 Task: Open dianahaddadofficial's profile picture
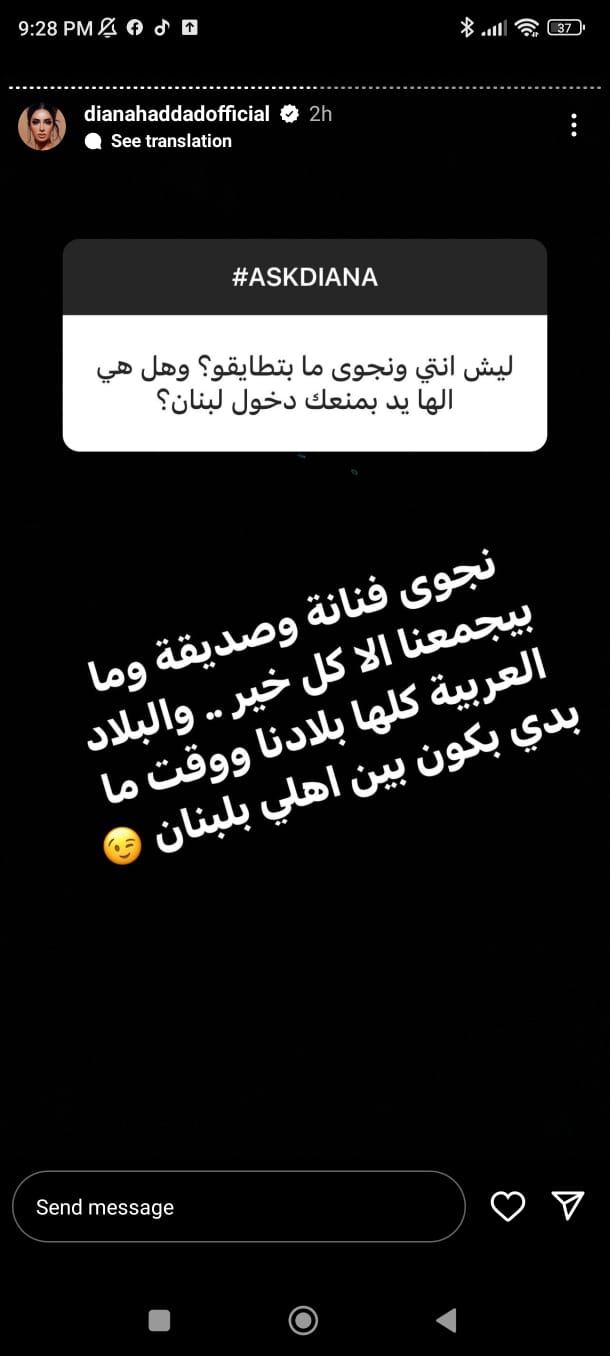point(42,127)
